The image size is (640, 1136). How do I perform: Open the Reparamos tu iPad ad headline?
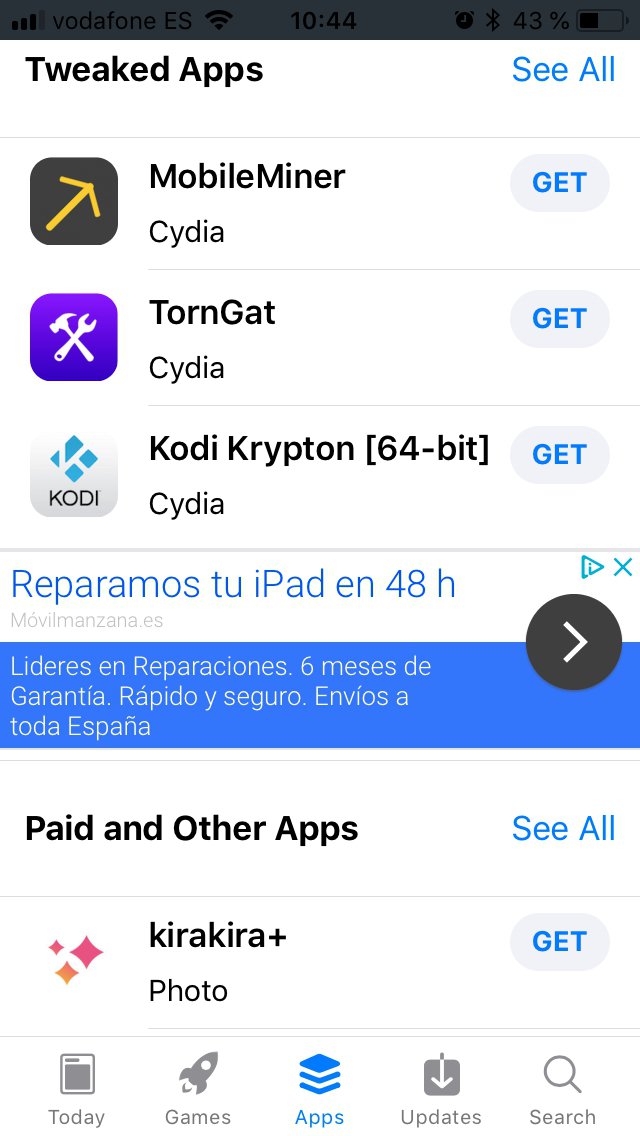coord(233,584)
